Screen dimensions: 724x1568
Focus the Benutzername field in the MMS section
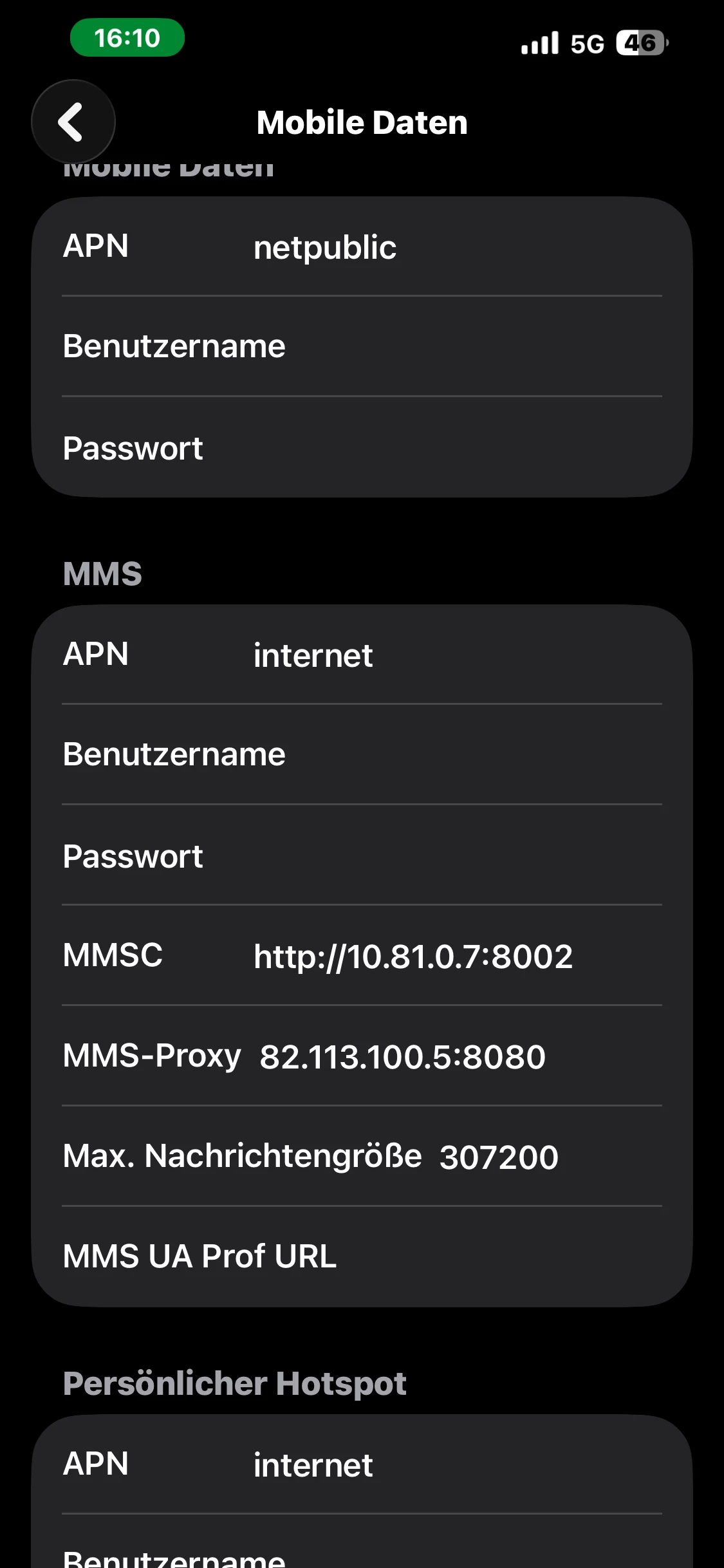[450, 754]
